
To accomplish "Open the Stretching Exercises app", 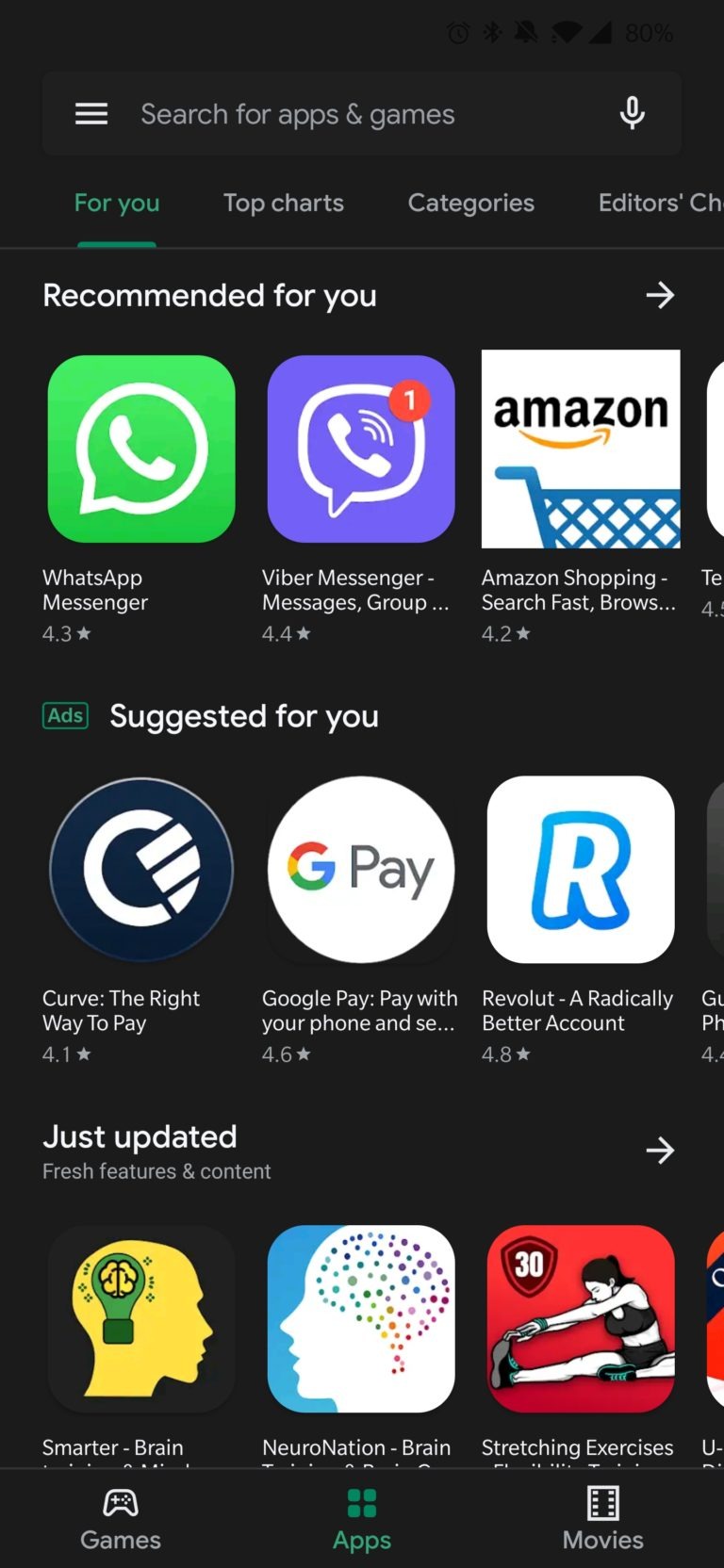I will [x=581, y=1318].
